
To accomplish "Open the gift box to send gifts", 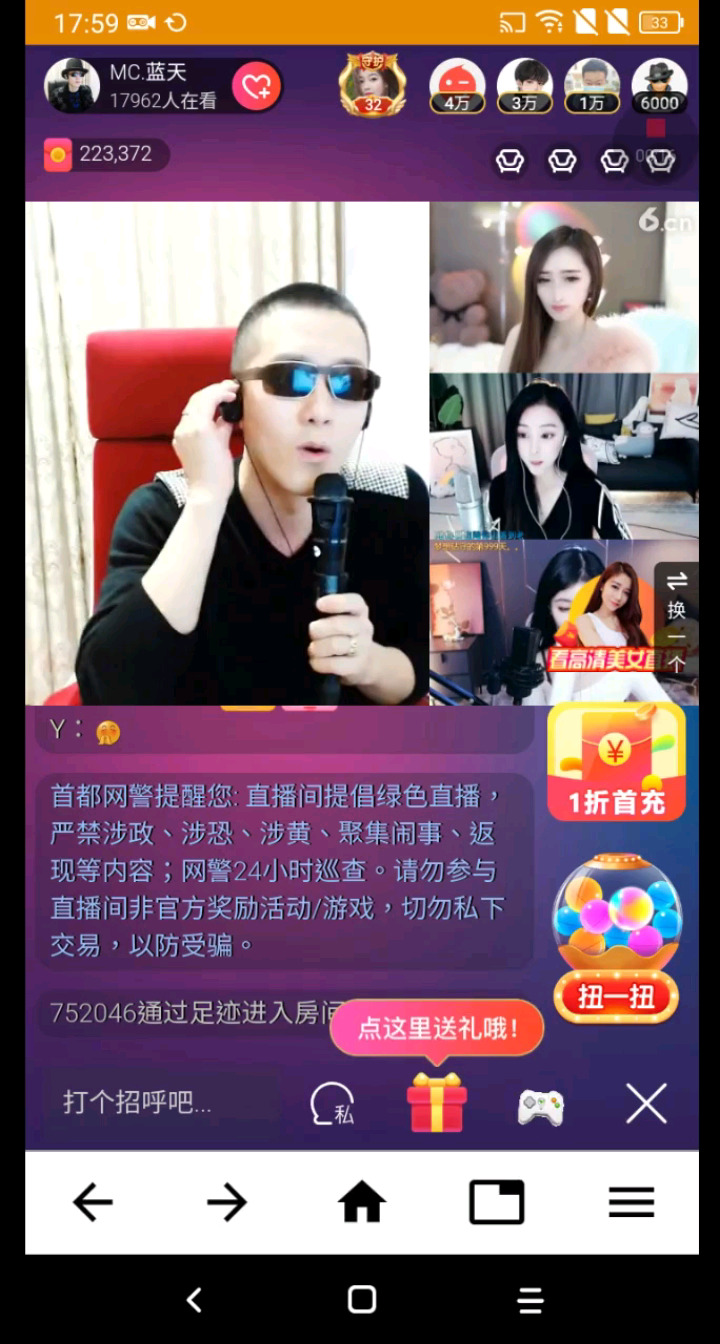I will click(437, 1103).
